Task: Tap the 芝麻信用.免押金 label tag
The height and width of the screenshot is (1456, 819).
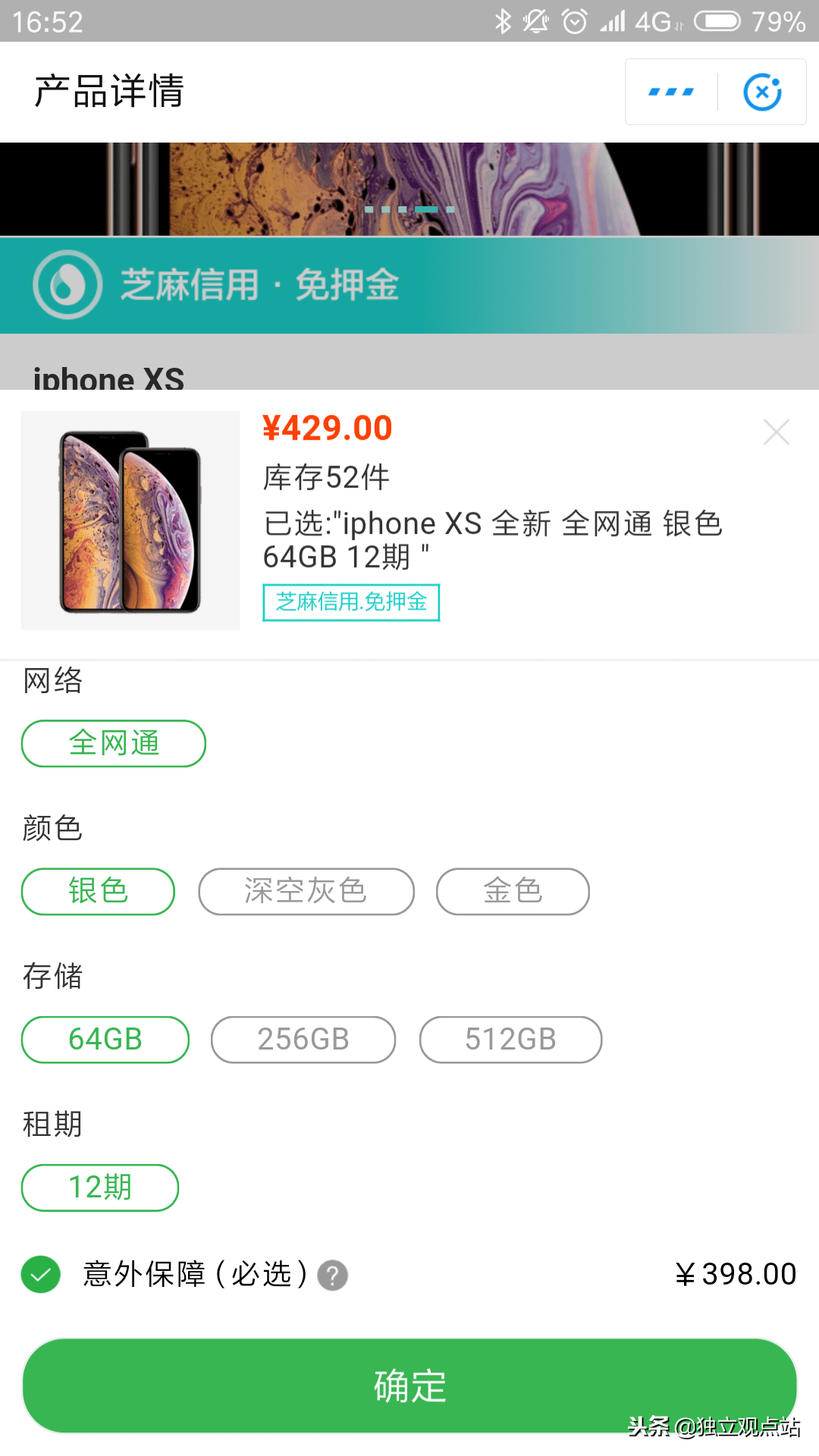Action: coord(351,601)
